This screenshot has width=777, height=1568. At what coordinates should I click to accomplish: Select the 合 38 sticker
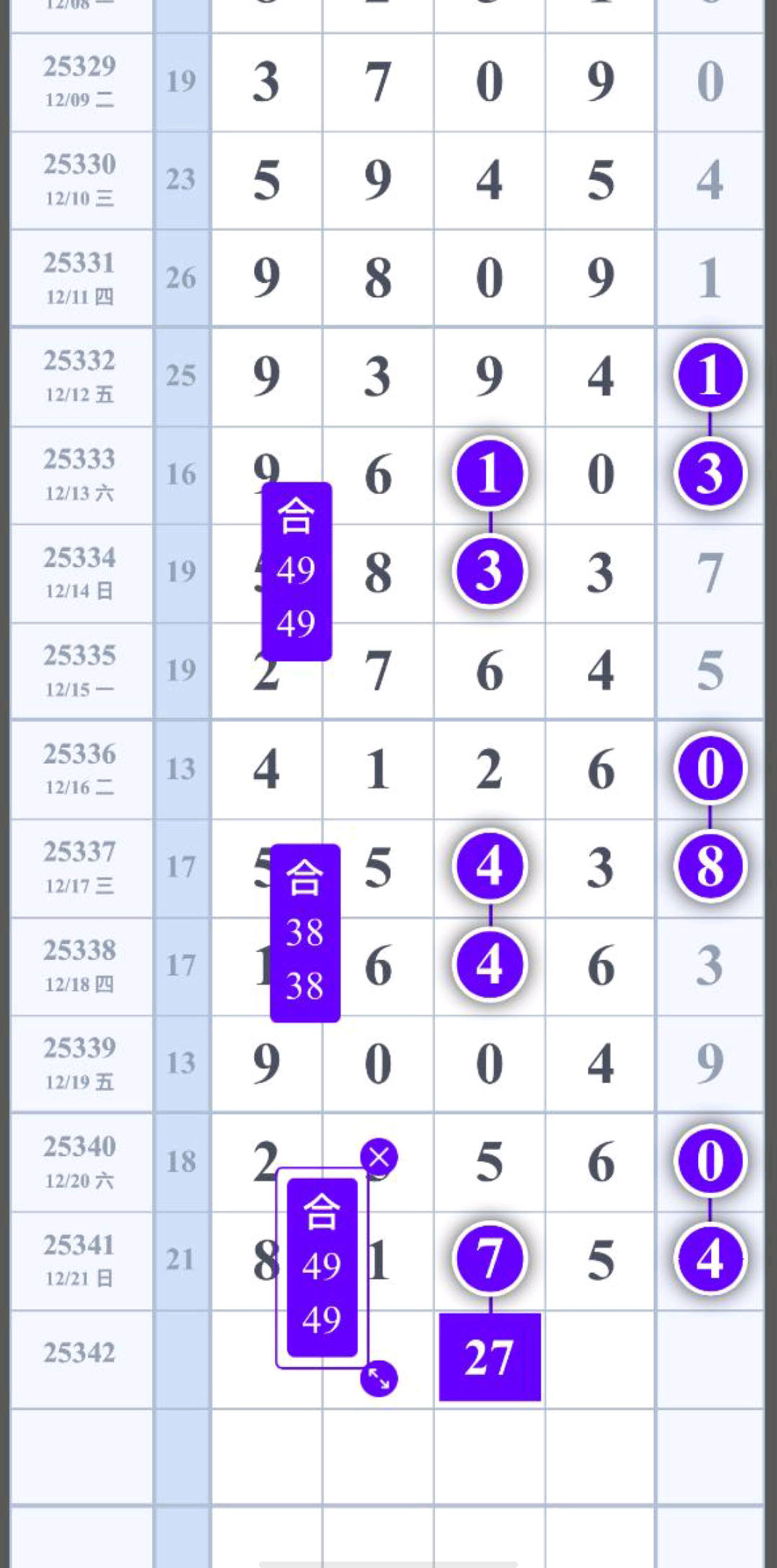coord(305,932)
